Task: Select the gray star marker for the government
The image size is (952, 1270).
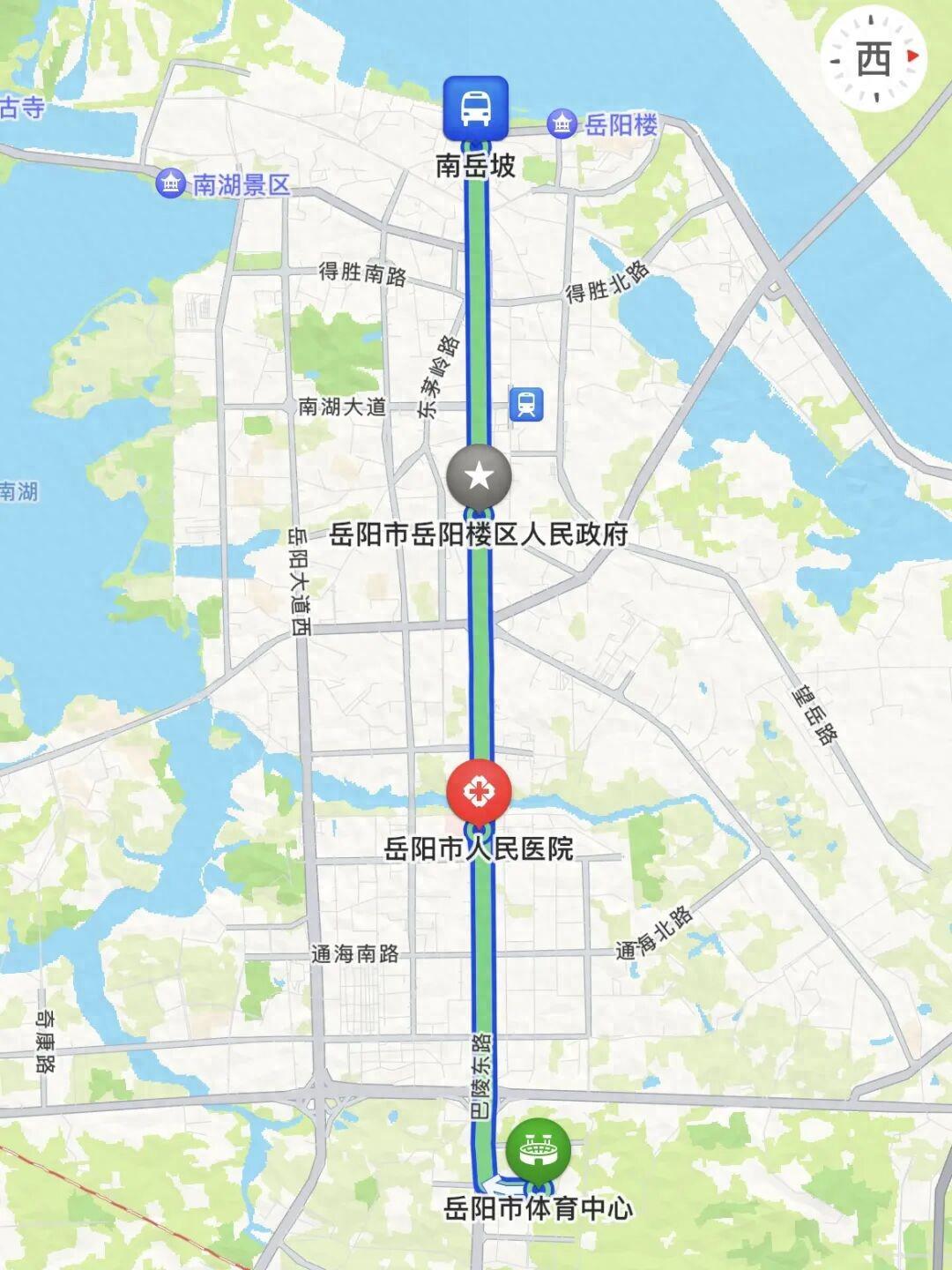Action: pos(479,476)
